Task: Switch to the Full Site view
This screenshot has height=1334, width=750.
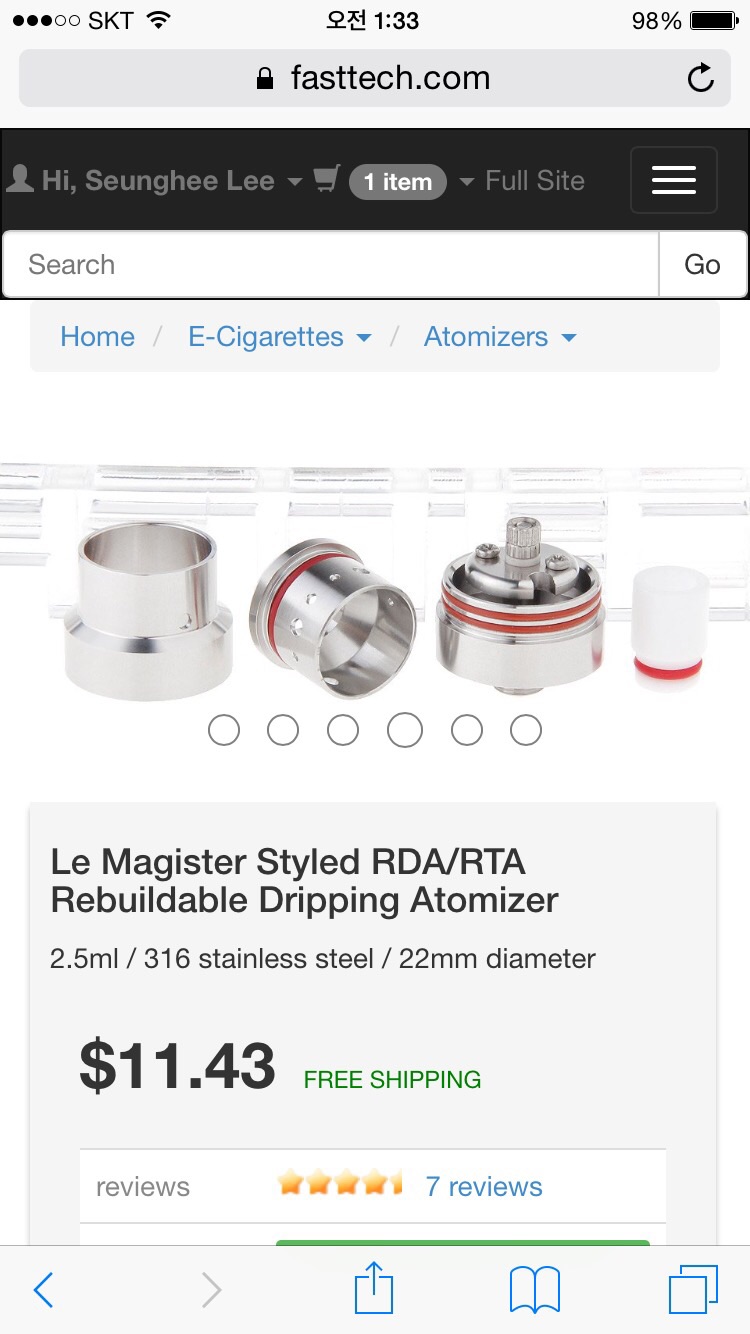Action: [534, 181]
